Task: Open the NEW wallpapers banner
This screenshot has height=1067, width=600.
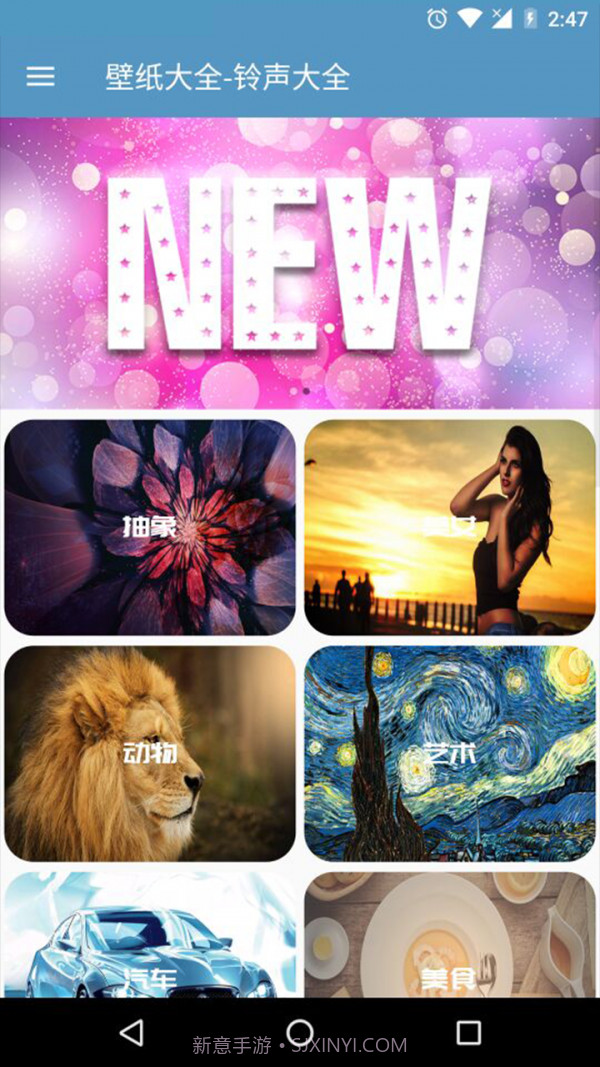Action: [300, 263]
